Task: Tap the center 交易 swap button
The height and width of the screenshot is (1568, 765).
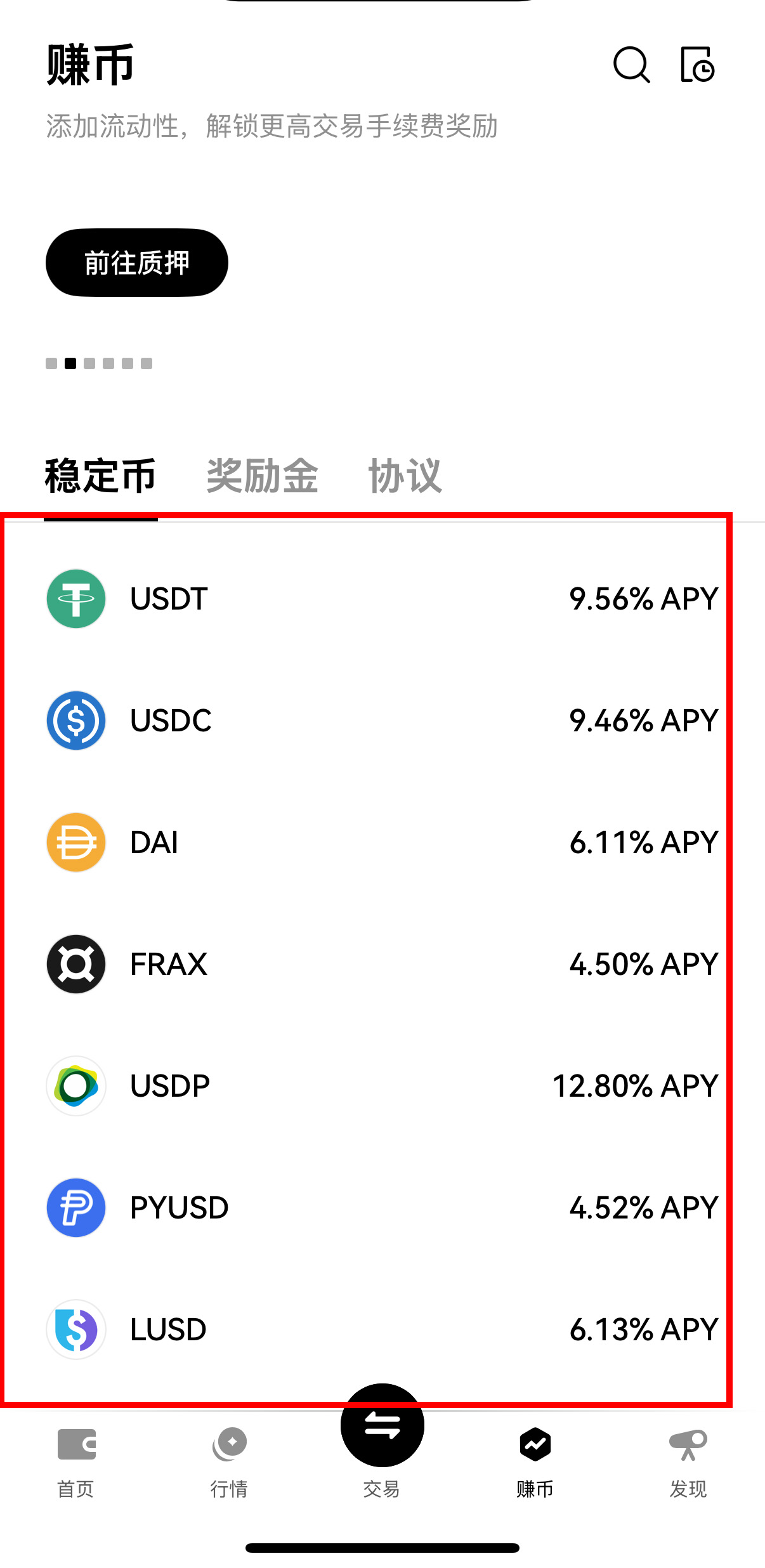Action: [382, 1427]
